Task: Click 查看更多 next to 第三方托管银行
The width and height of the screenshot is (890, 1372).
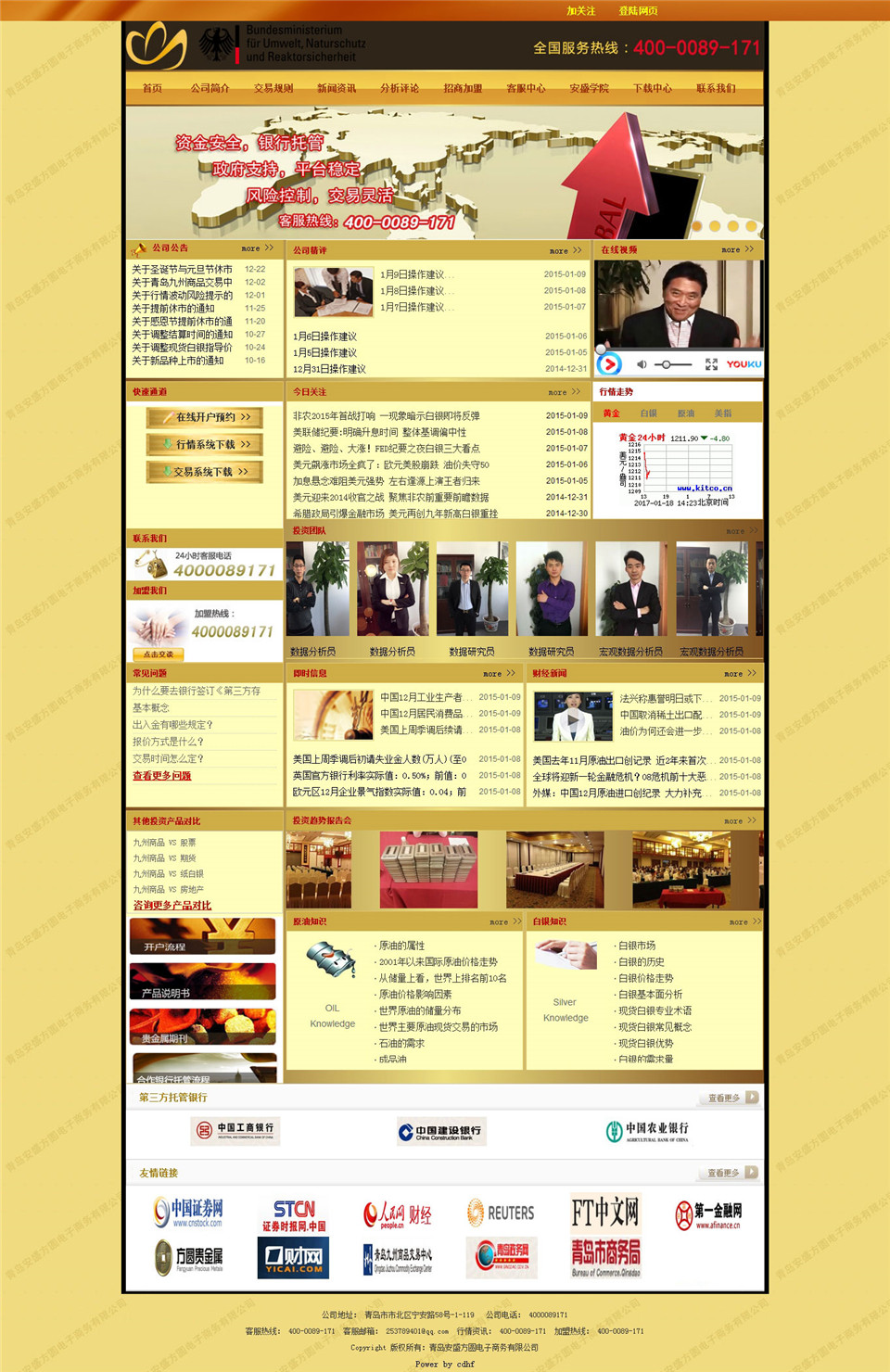Action: point(732,1098)
